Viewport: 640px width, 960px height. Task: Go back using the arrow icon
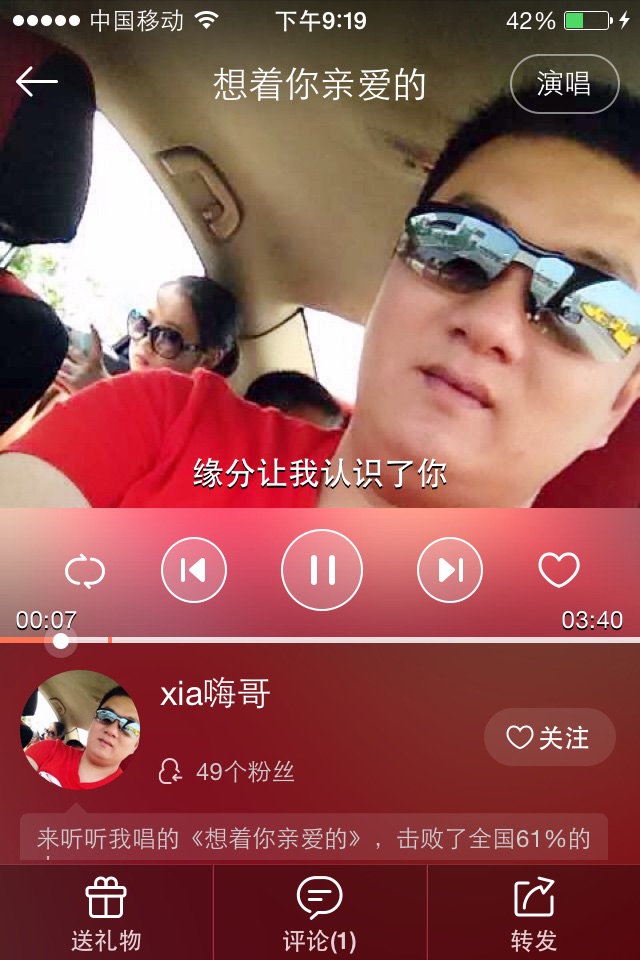point(37,83)
